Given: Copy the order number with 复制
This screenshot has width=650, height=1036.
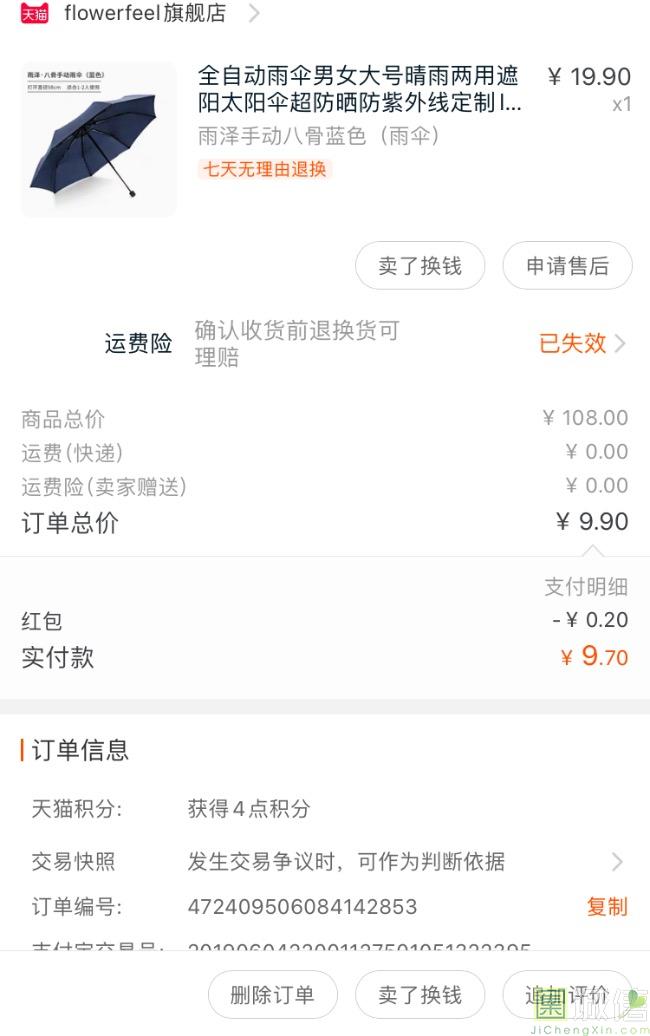Looking at the screenshot, I should click(x=606, y=907).
